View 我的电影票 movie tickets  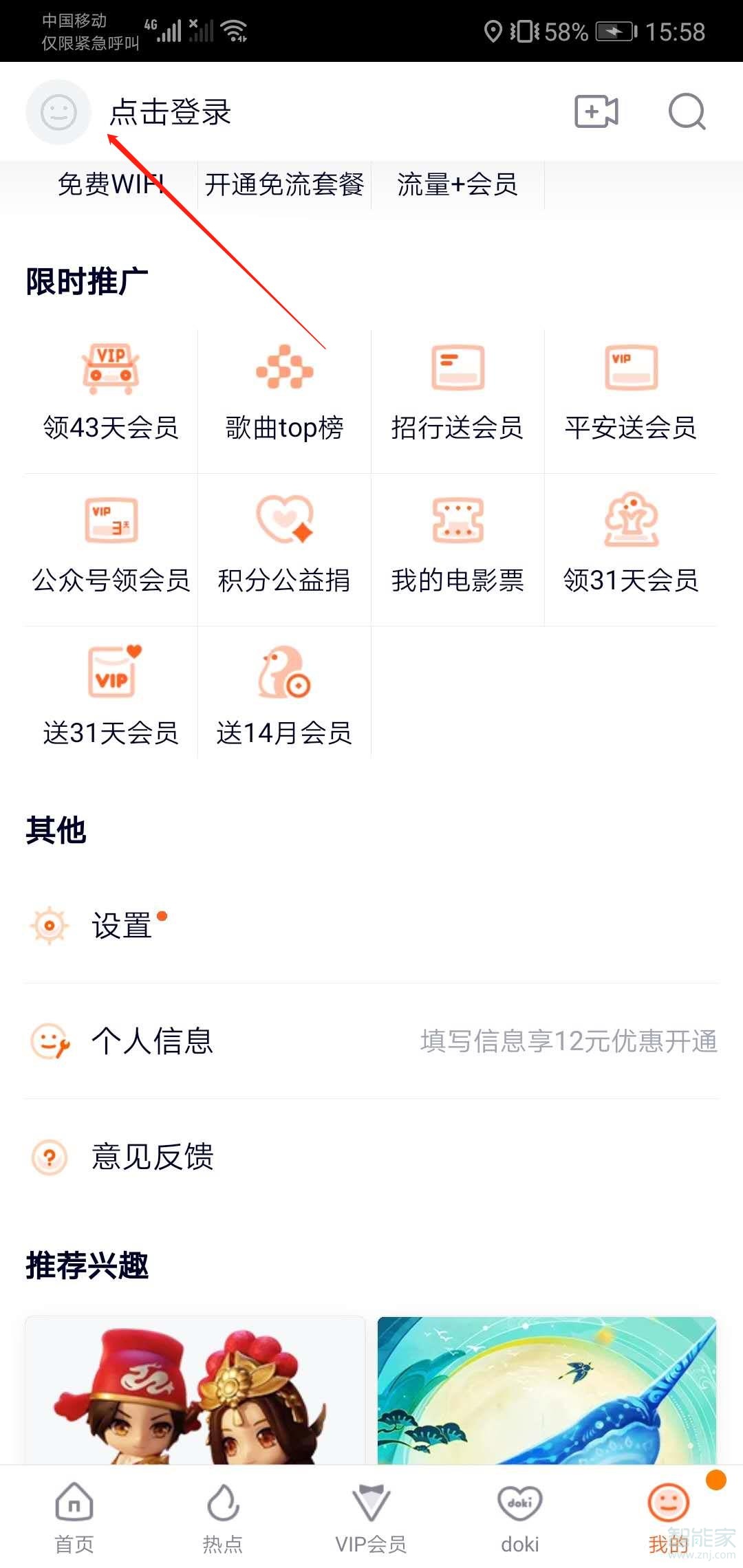pyautogui.click(x=457, y=547)
